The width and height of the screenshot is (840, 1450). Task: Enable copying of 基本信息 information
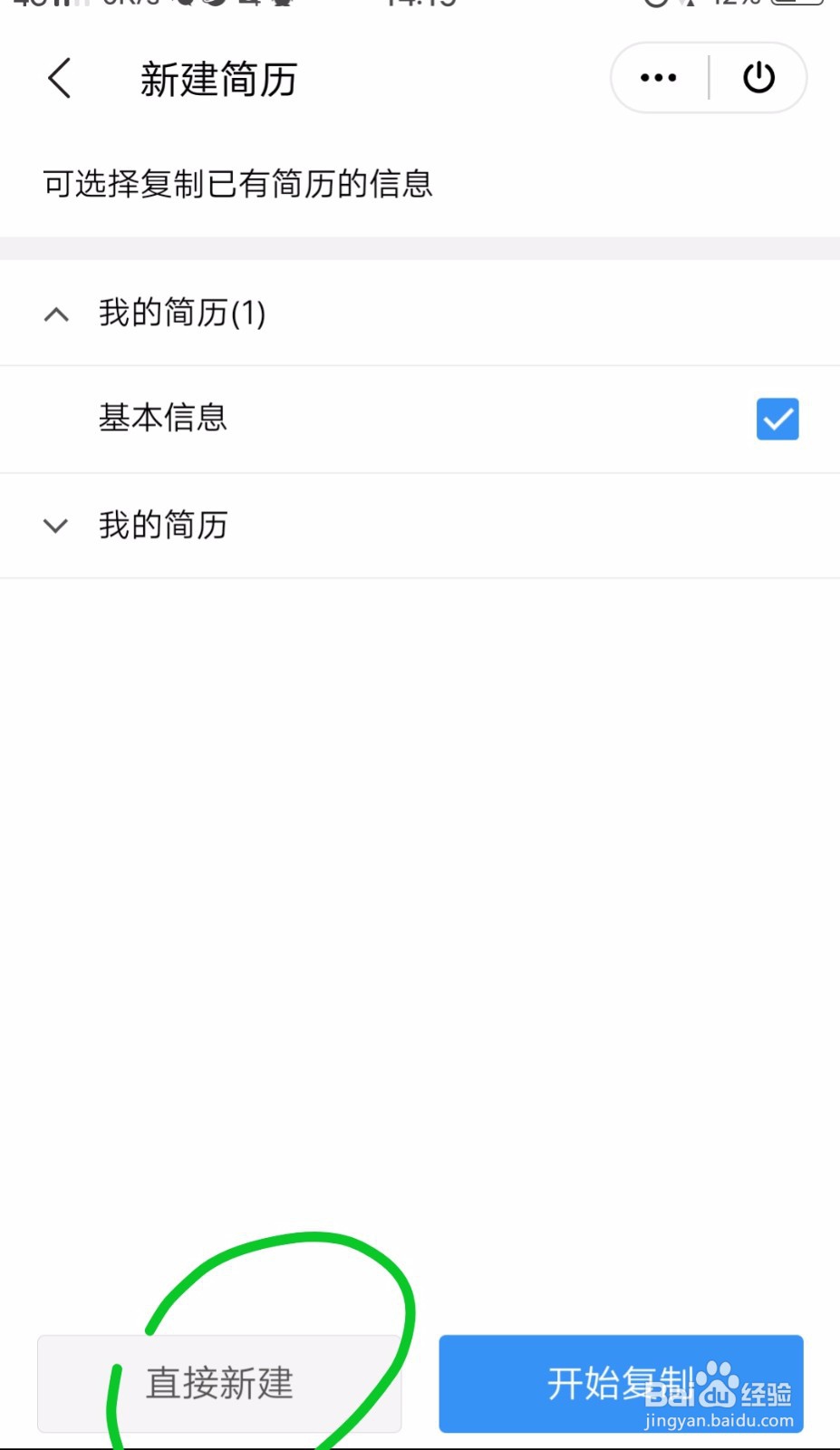[777, 419]
